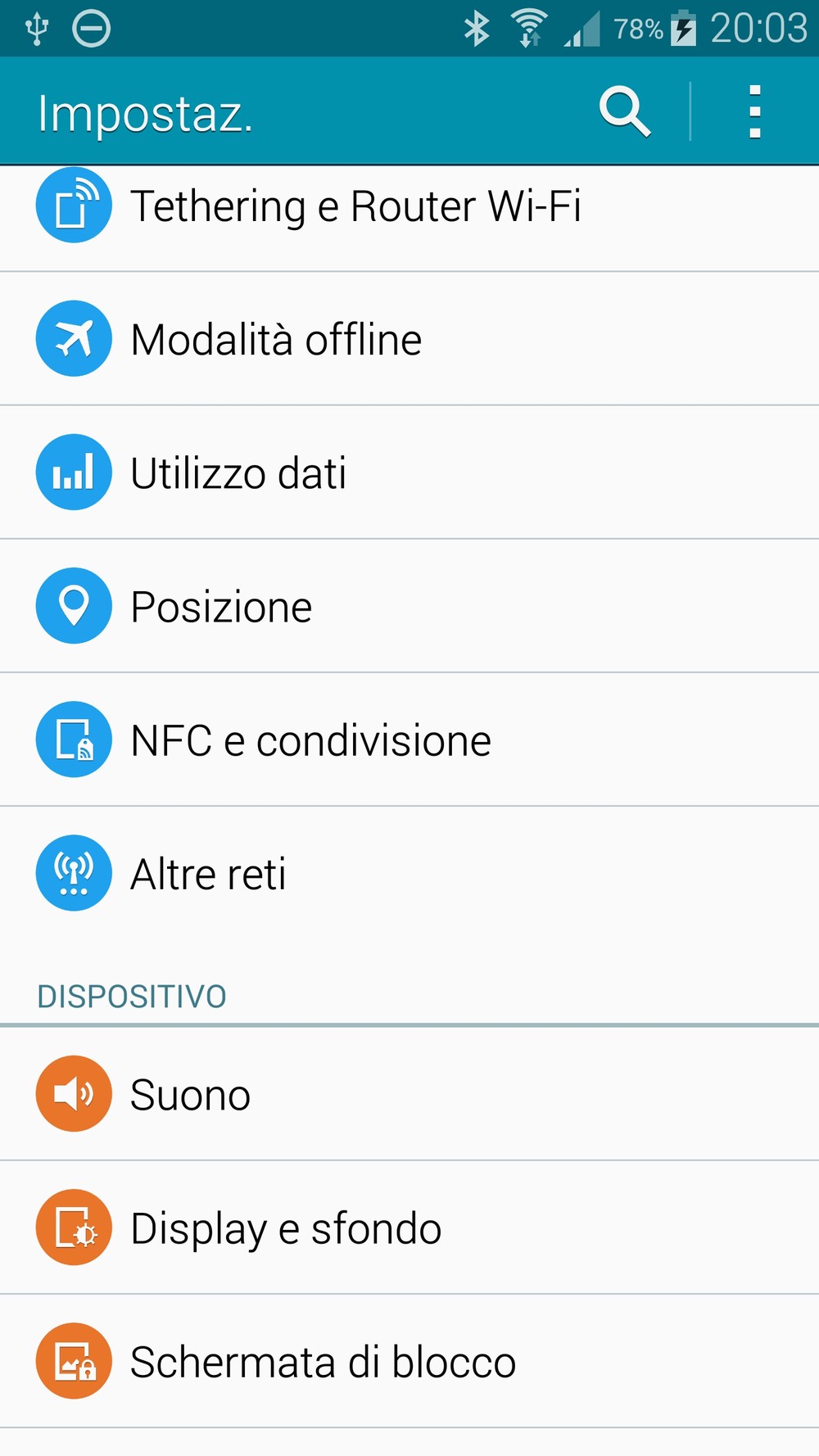The image size is (819, 1456).
Task: Open Suono settings
Action: [409, 1094]
